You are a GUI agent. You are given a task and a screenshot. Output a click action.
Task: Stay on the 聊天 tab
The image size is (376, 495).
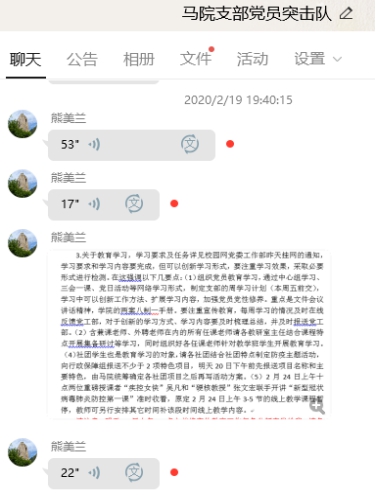click(x=25, y=60)
